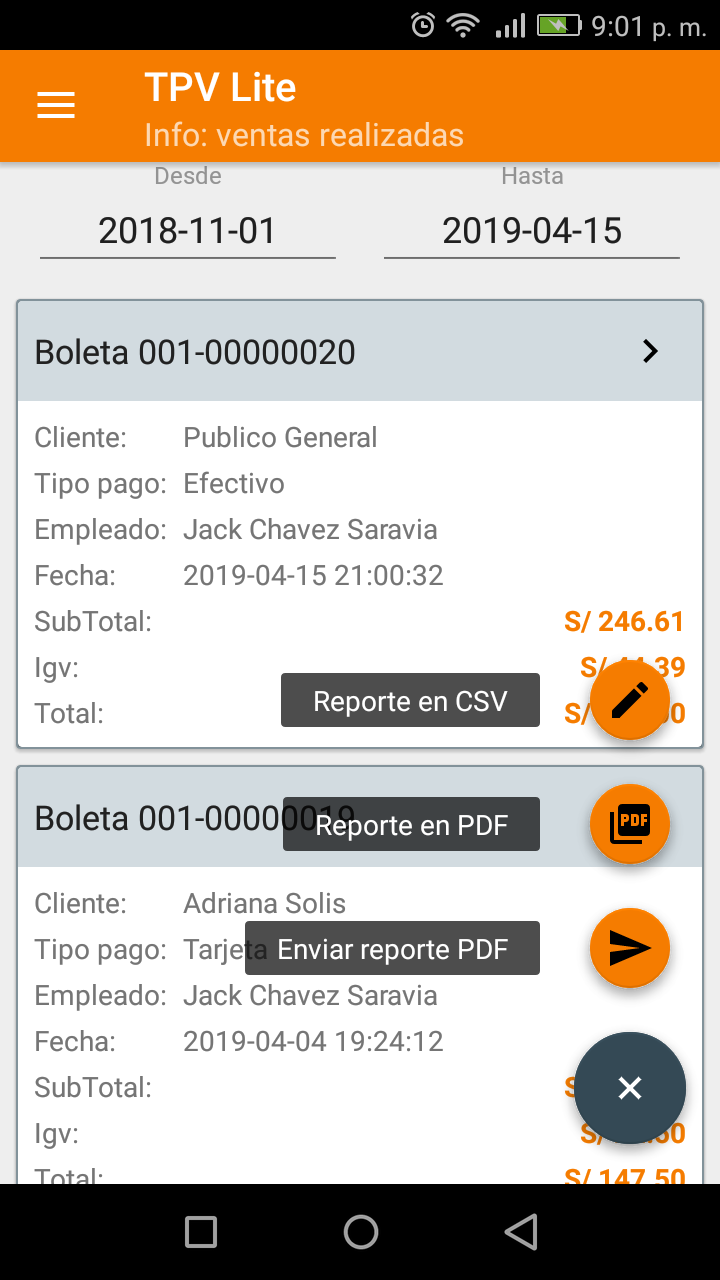Open the hamburger navigation drawer

pos(55,104)
